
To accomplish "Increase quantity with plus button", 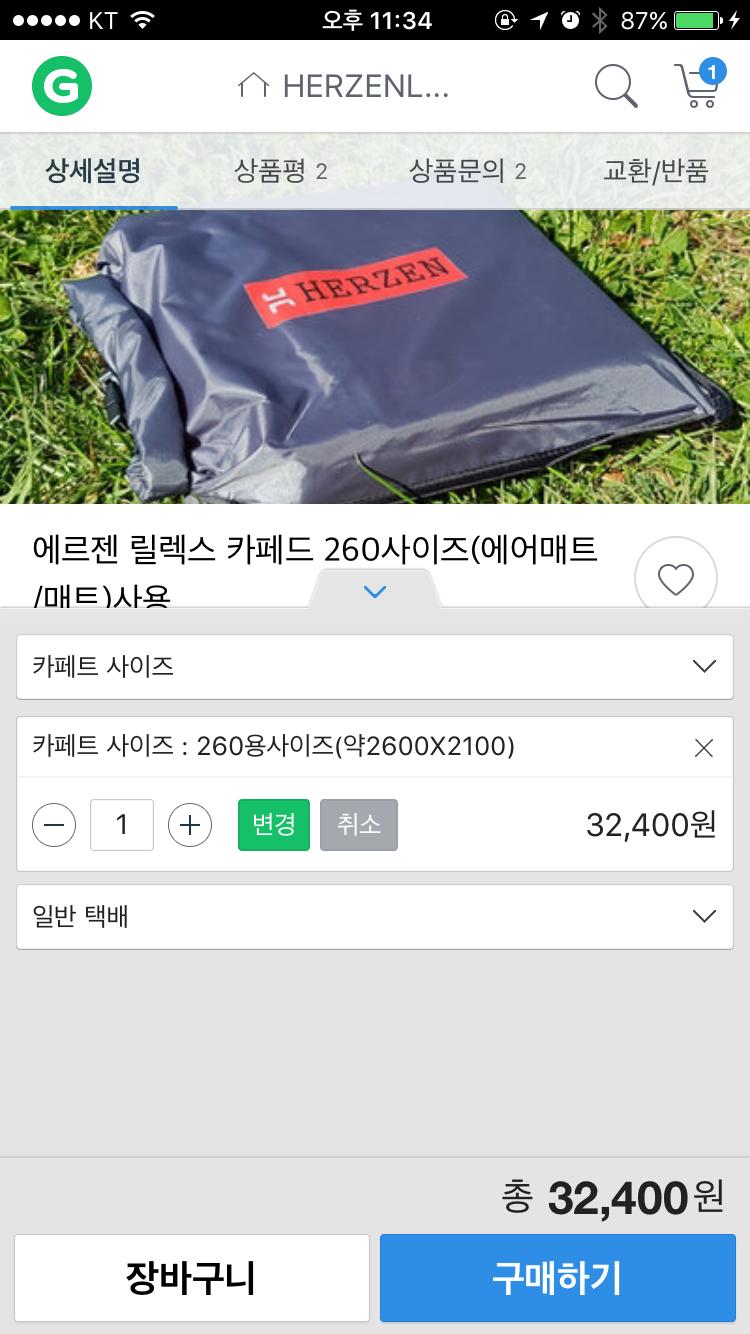I will pyautogui.click(x=190, y=825).
